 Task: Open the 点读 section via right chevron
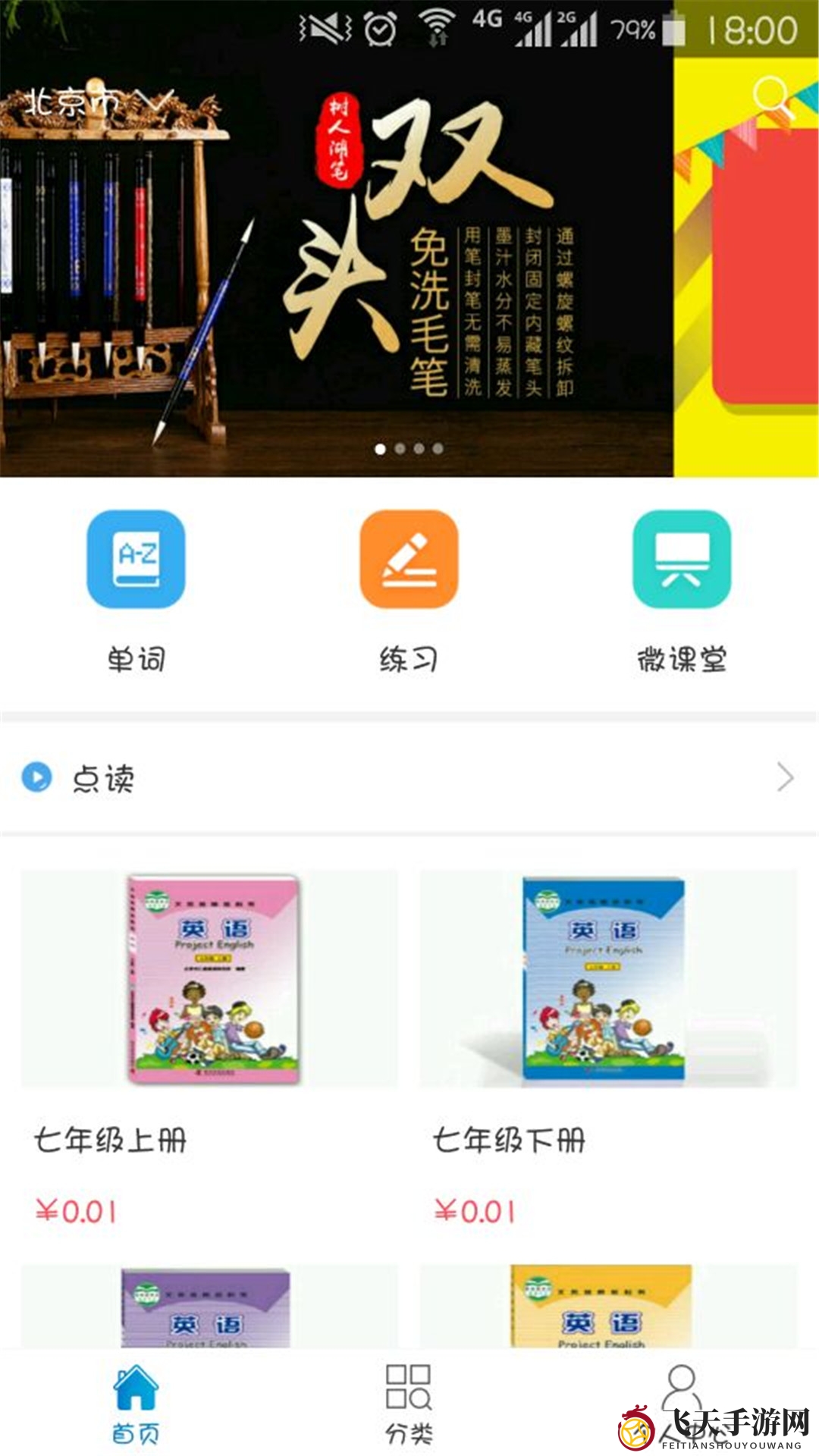click(785, 779)
